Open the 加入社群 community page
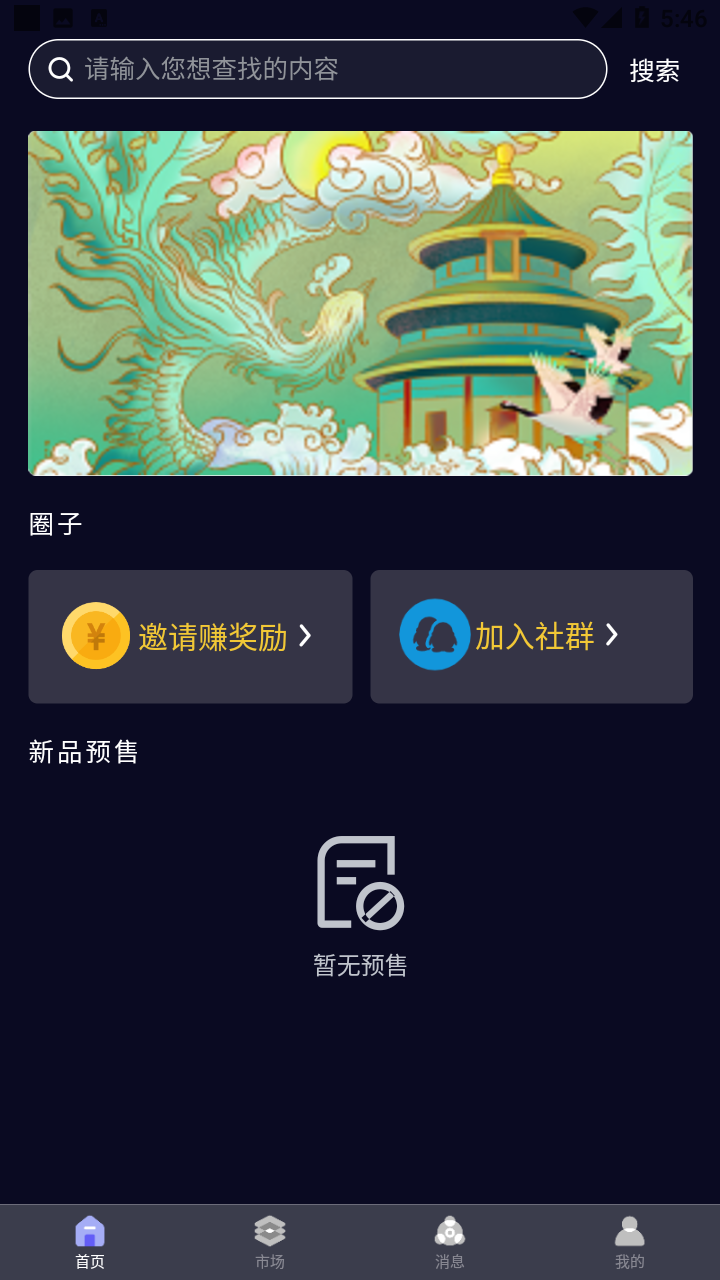Screen dimensions: 720x1280 pyautogui.click(x=531, y=634)
